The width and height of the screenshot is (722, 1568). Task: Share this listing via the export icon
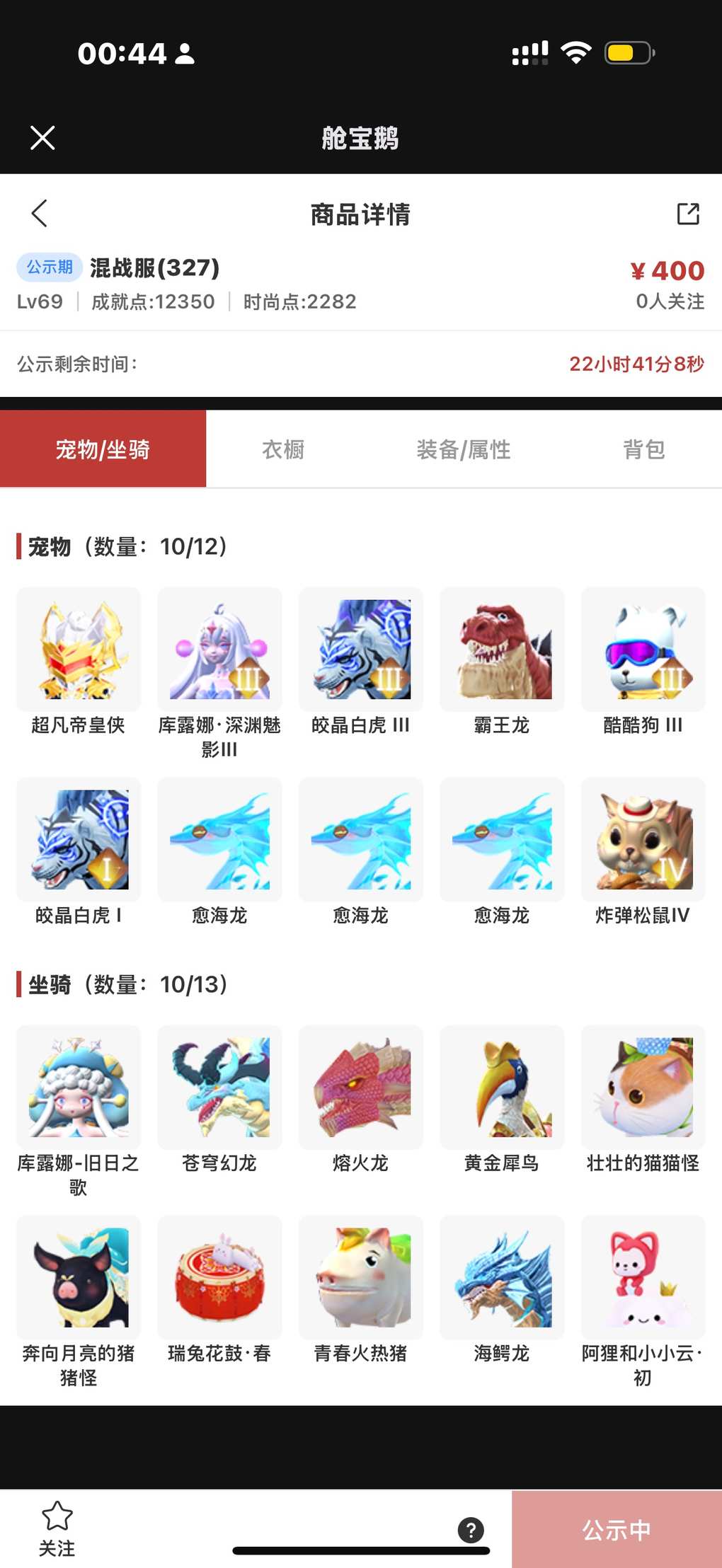coord(687,214)
